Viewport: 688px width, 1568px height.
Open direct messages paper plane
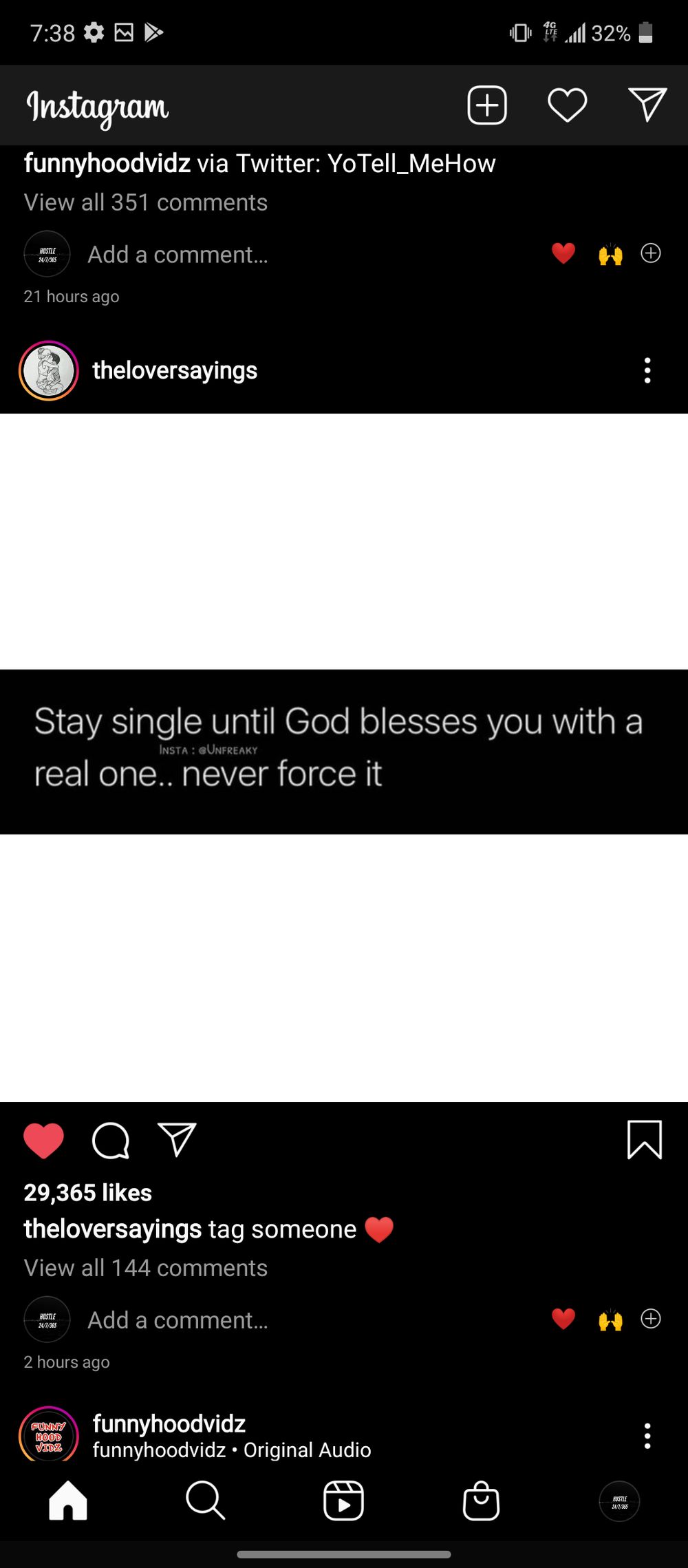coord(647,105)
